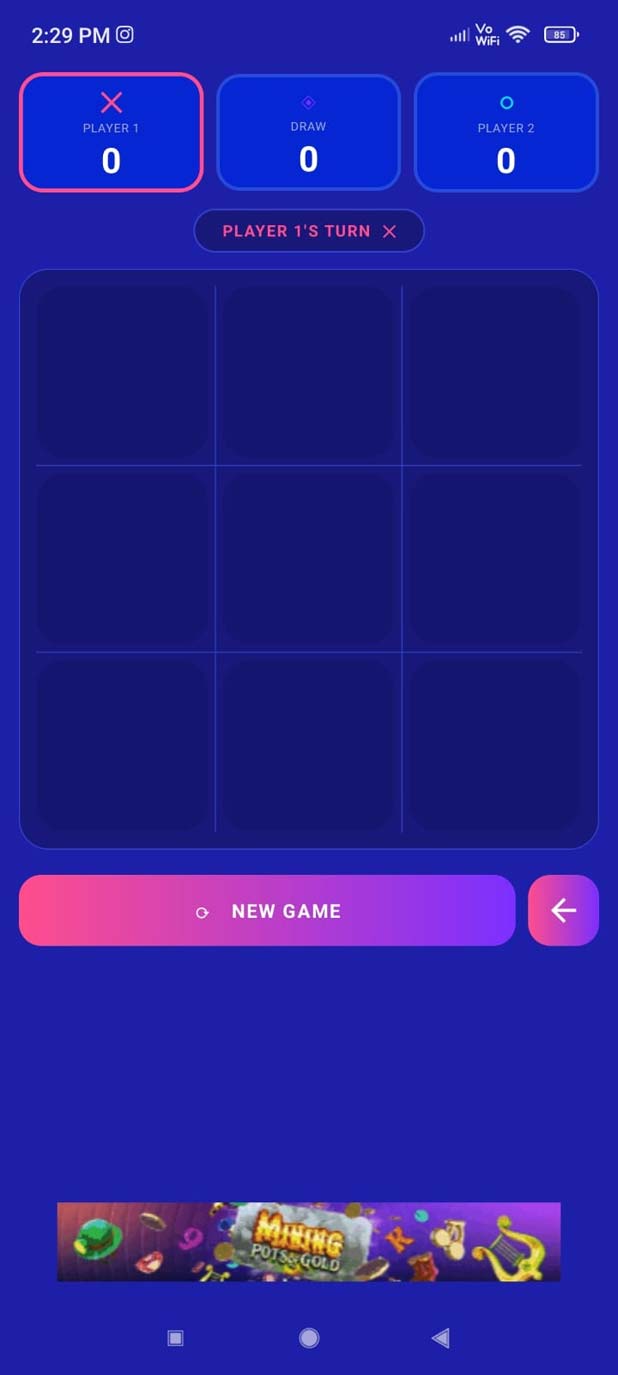Open the recent apps overview
This screenshot has width=618, height=1375.
[x=176, y=1338]
